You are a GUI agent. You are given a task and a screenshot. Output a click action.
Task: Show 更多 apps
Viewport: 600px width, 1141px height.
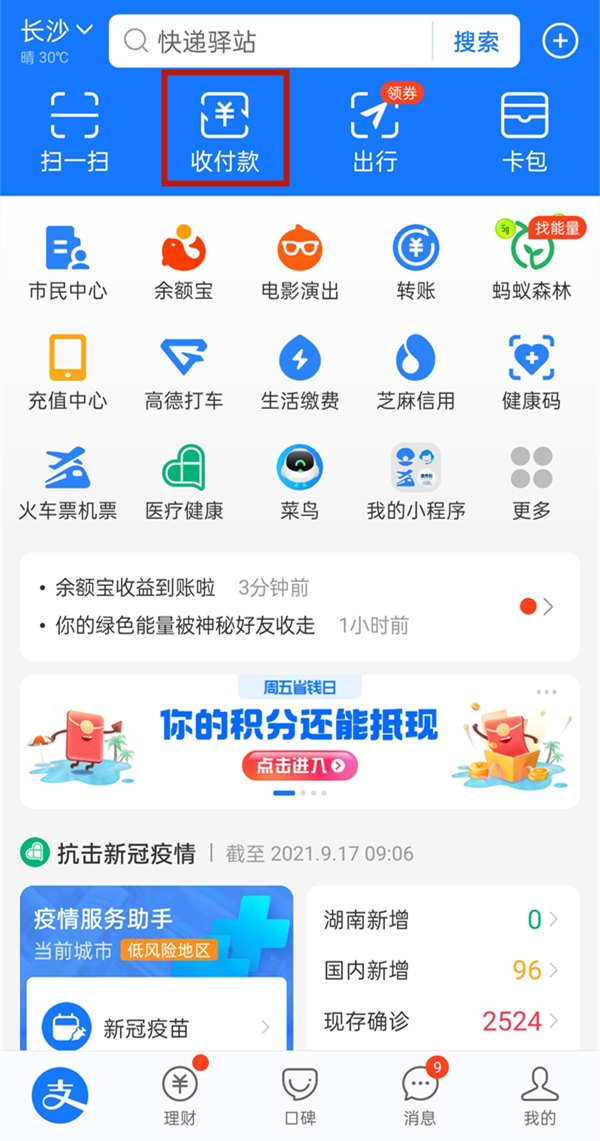click(x=531, y=482)
